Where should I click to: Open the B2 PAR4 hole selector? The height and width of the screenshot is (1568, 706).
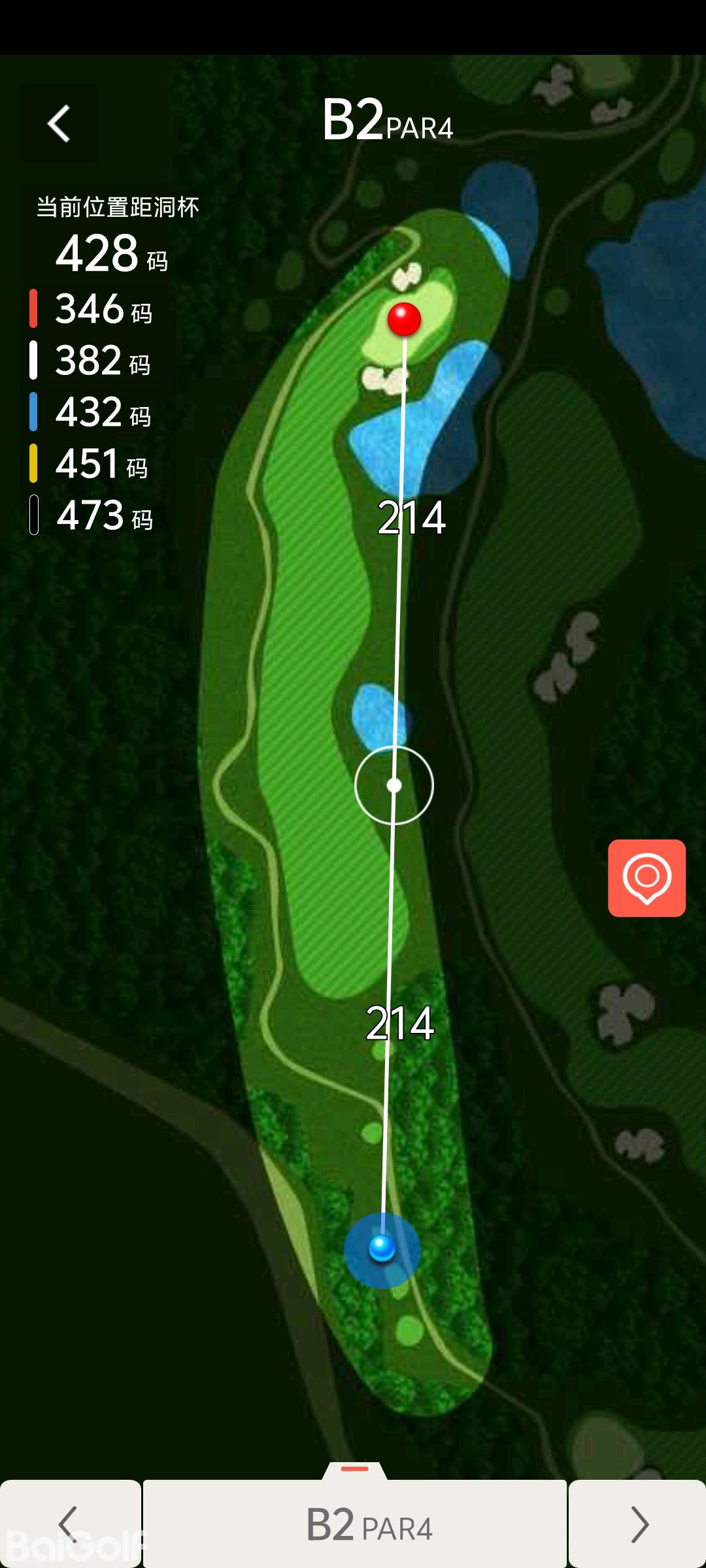point(355,1524)
